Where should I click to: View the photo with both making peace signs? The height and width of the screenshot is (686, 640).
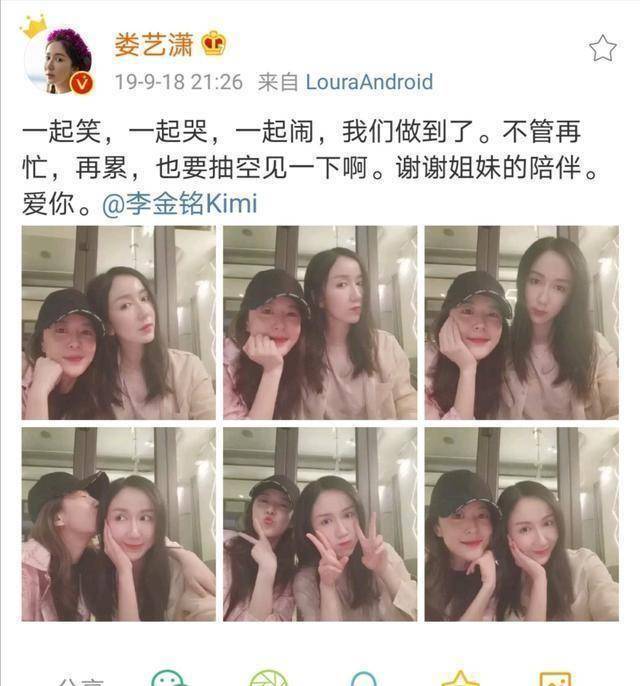pyautogui.click(x=319, y=524)
